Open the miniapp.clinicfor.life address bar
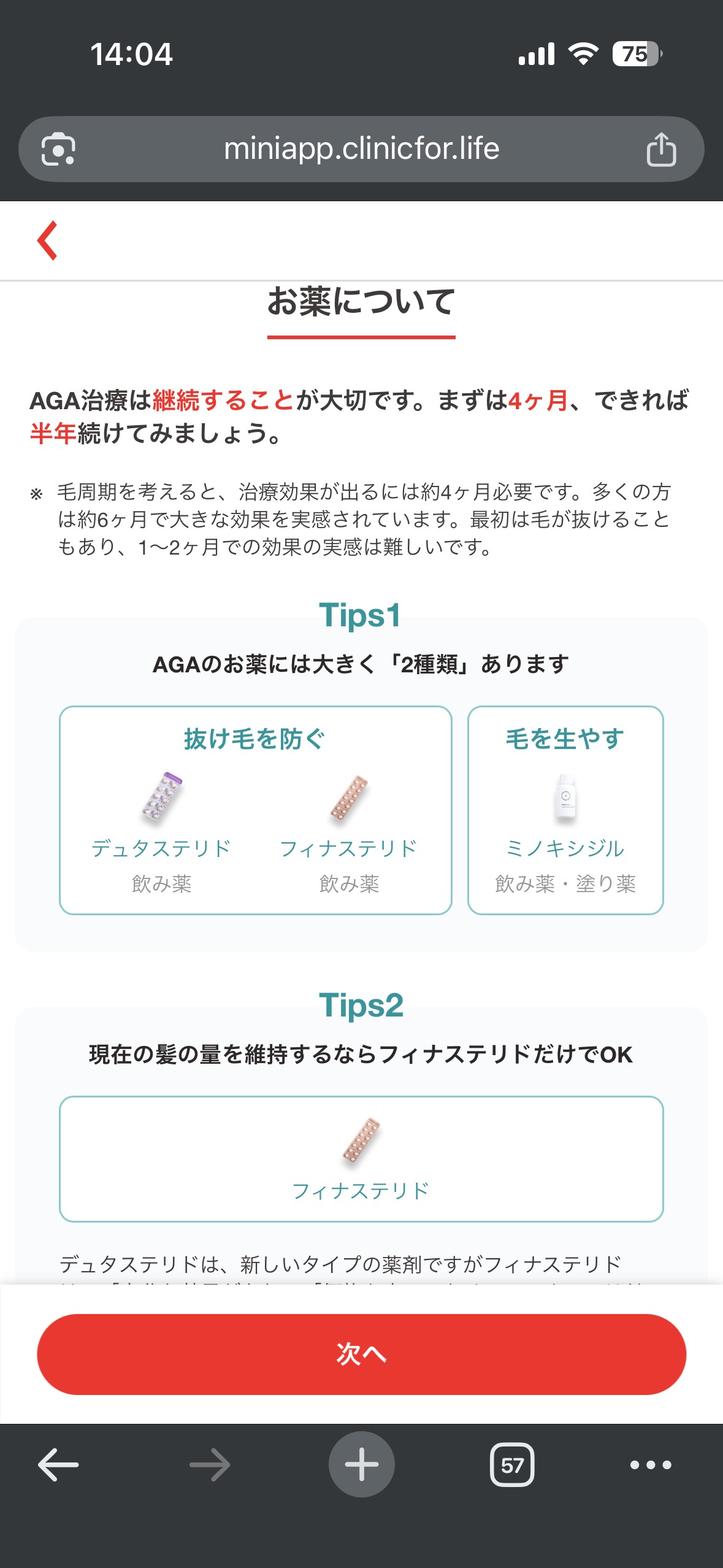This screenshot has height=1568, width=723. point(361,149)
